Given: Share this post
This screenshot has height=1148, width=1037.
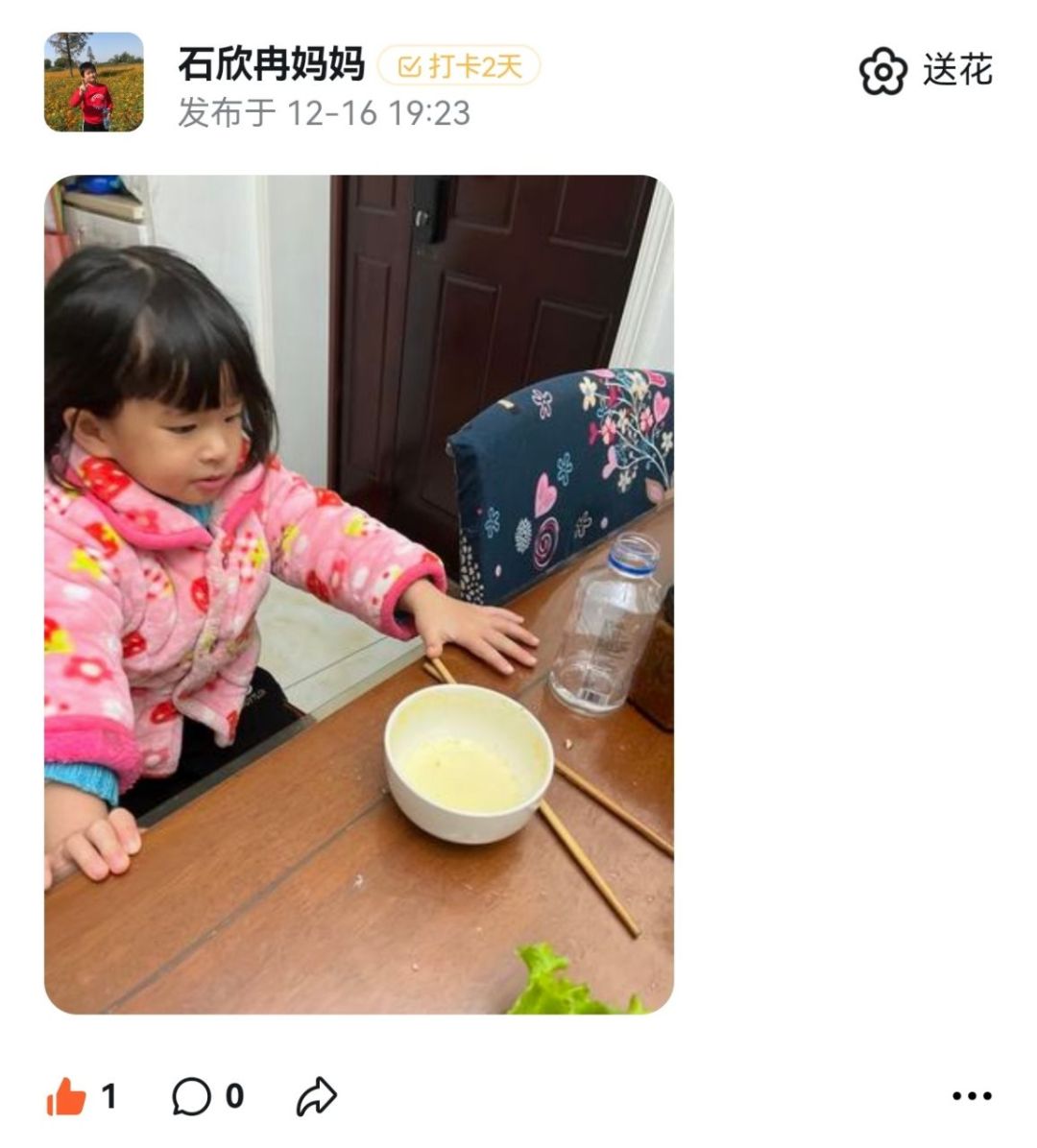Looking at the screenshot, I should (x=316, y=1096).
